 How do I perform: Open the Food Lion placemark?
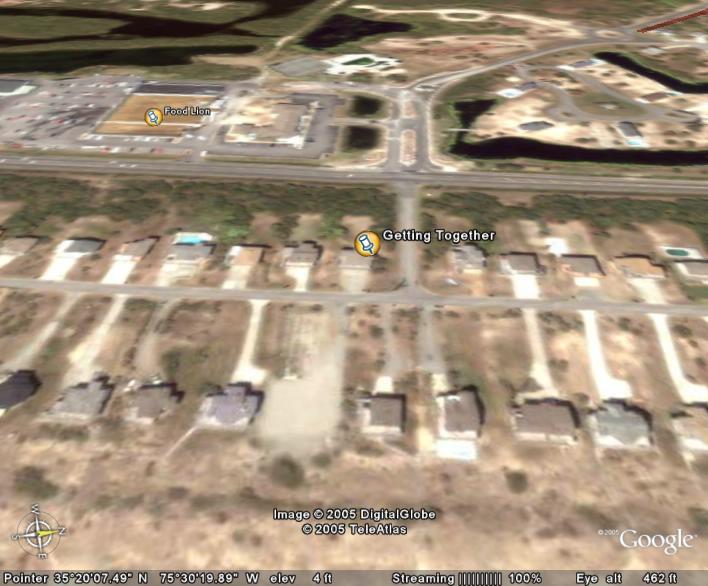pos(153,117)
